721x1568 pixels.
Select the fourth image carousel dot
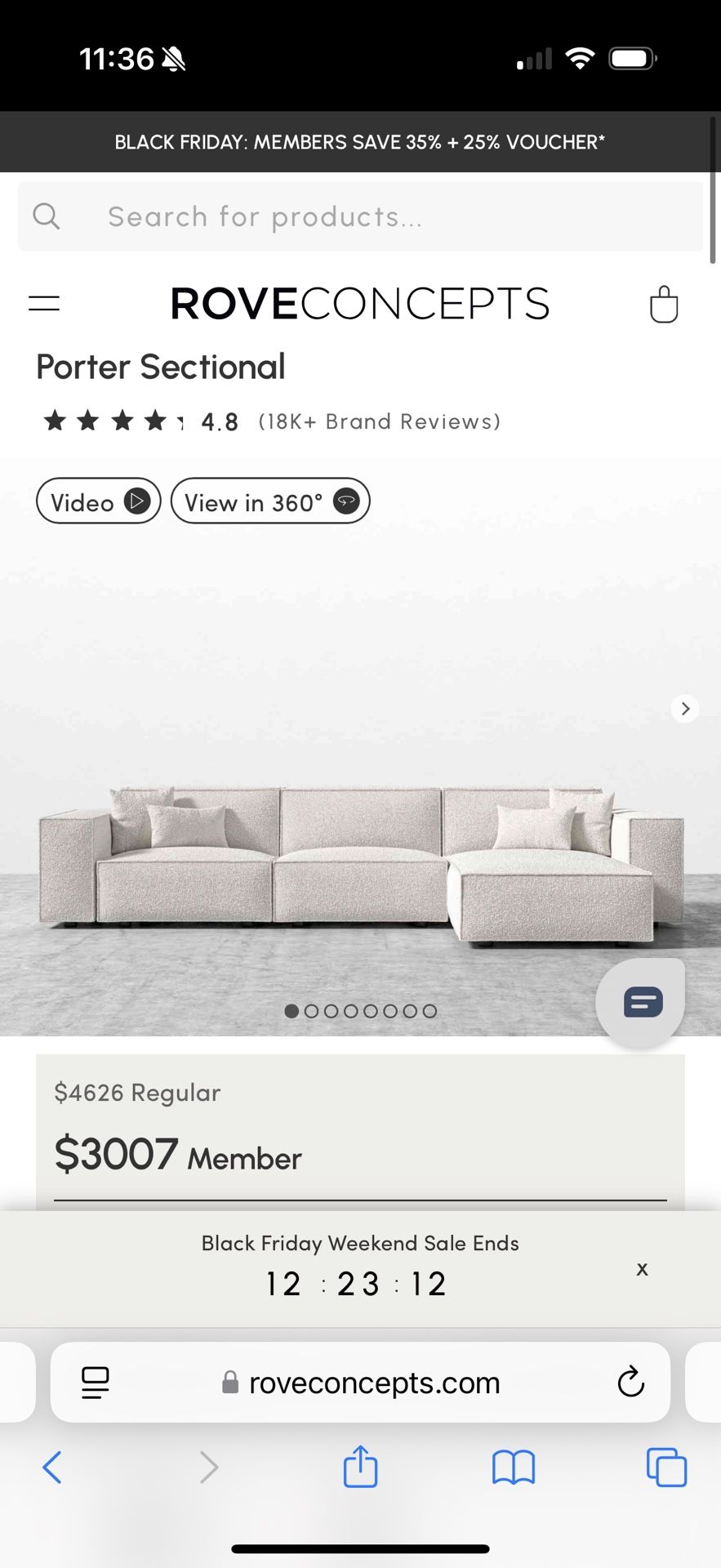[351, 1010]
